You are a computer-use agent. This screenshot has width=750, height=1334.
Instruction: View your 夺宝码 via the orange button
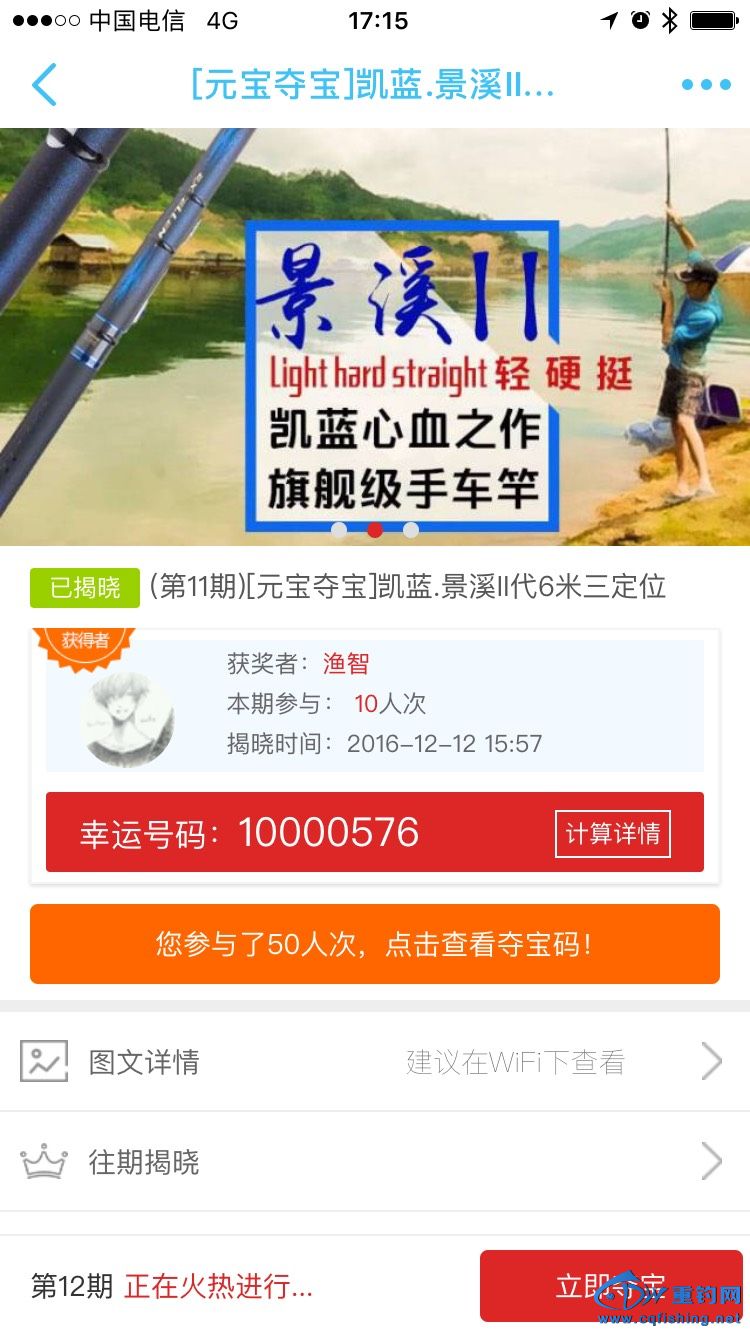[375, 944]
